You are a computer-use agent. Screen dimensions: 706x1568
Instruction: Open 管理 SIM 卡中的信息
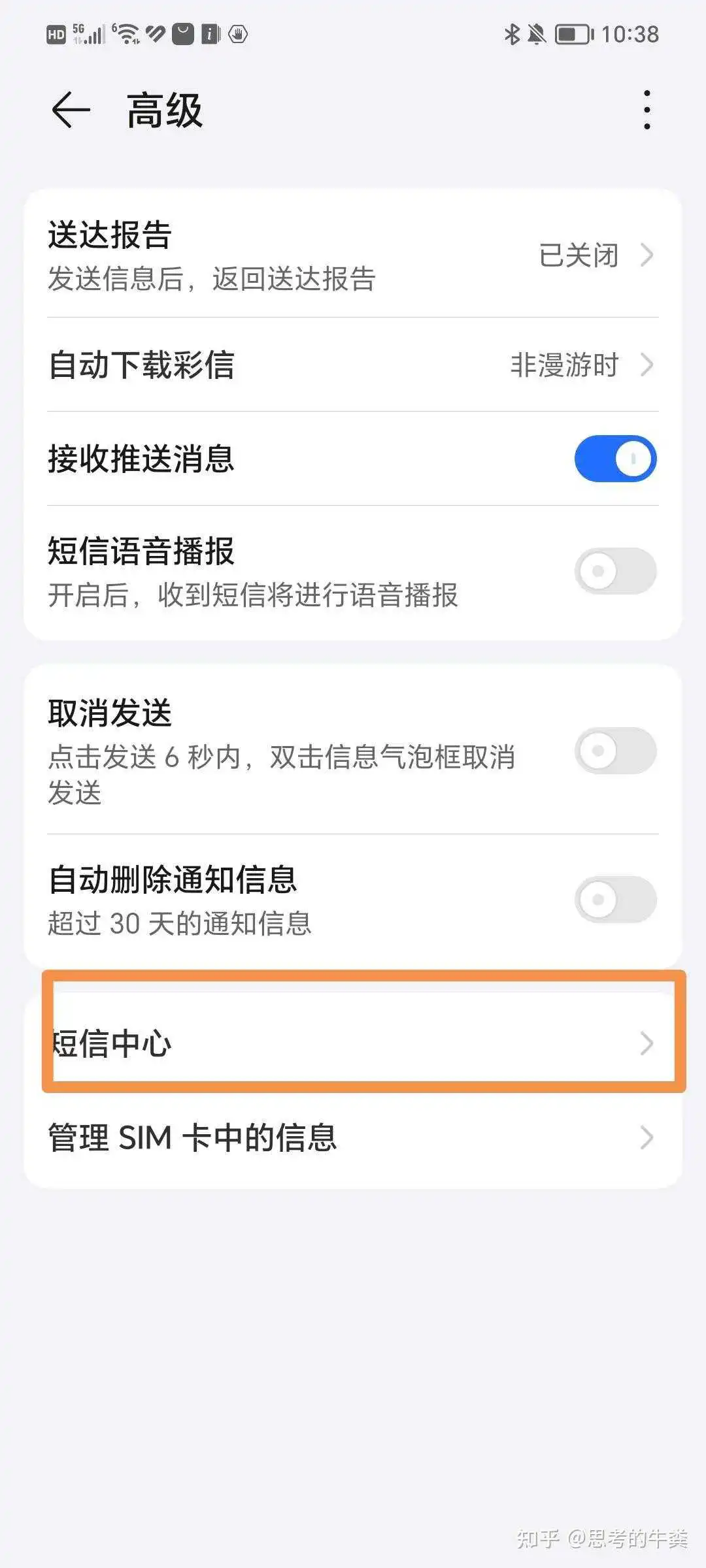click(x=353, y=1137)
